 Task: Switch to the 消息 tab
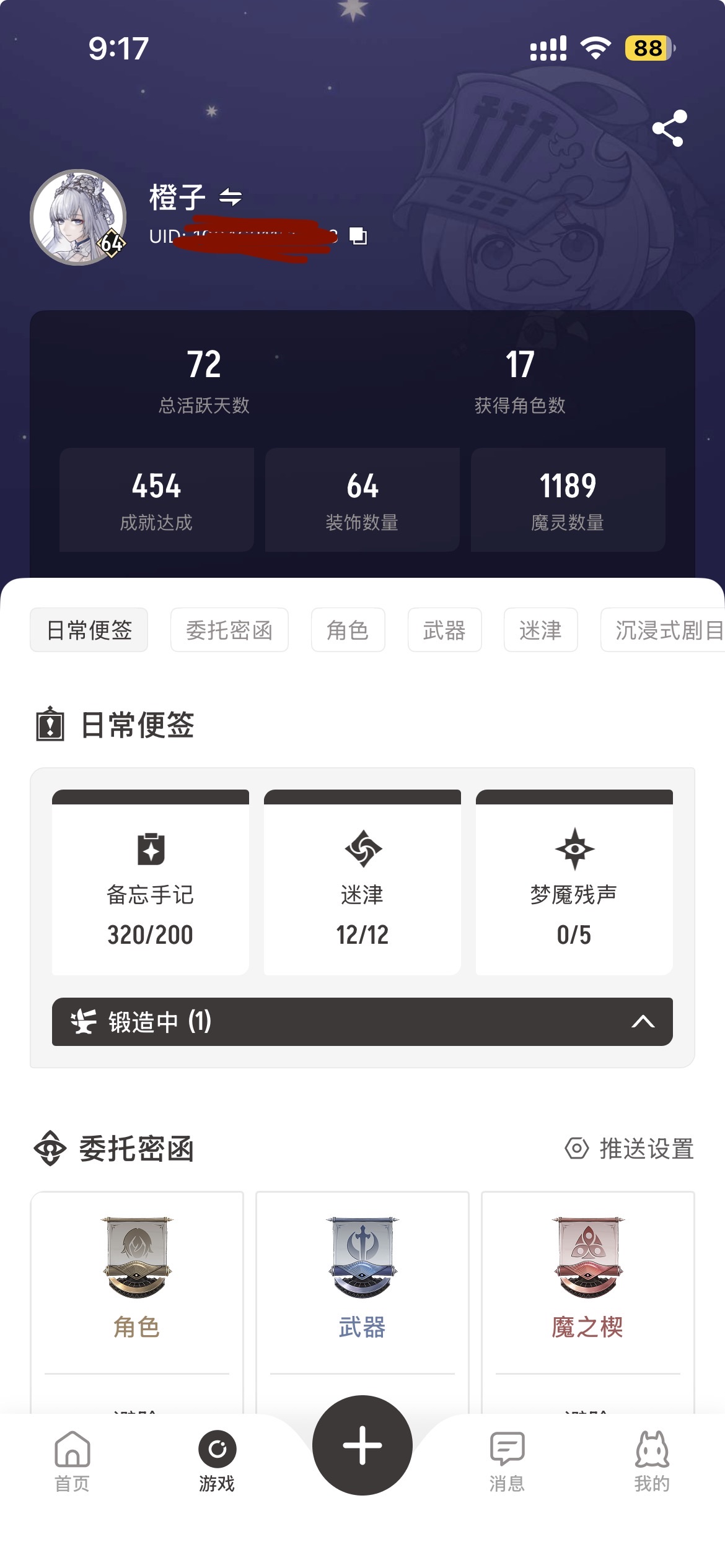[x=507, y=1461]
